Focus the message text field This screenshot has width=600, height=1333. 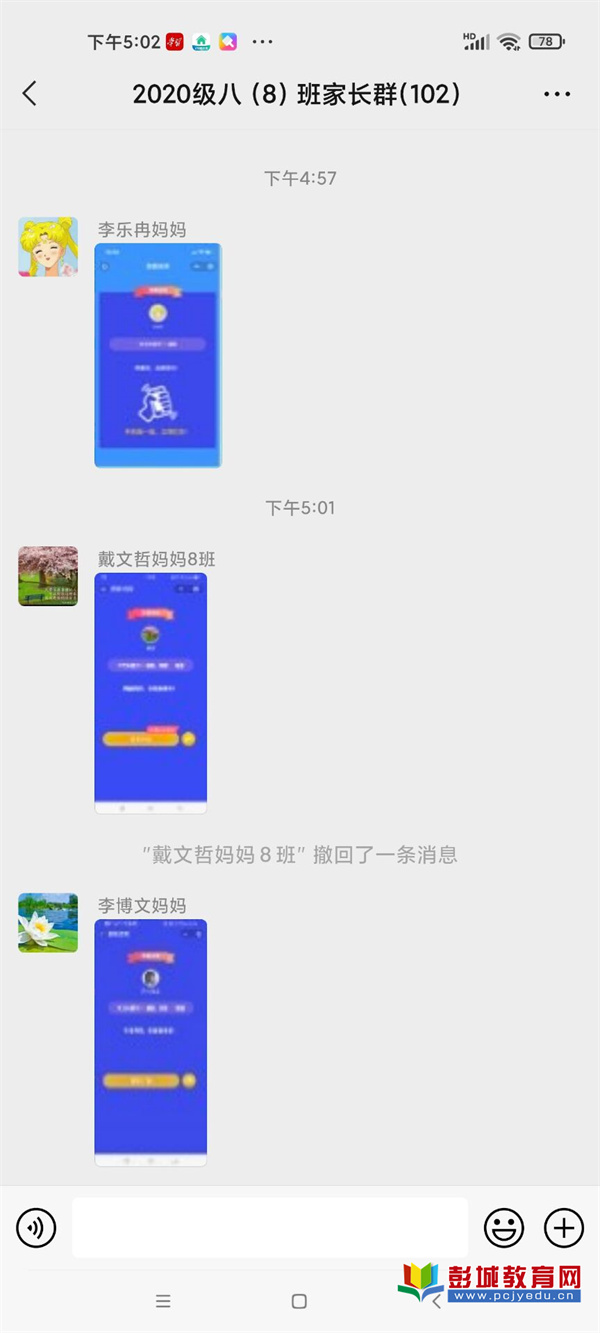click(270, 1227)
